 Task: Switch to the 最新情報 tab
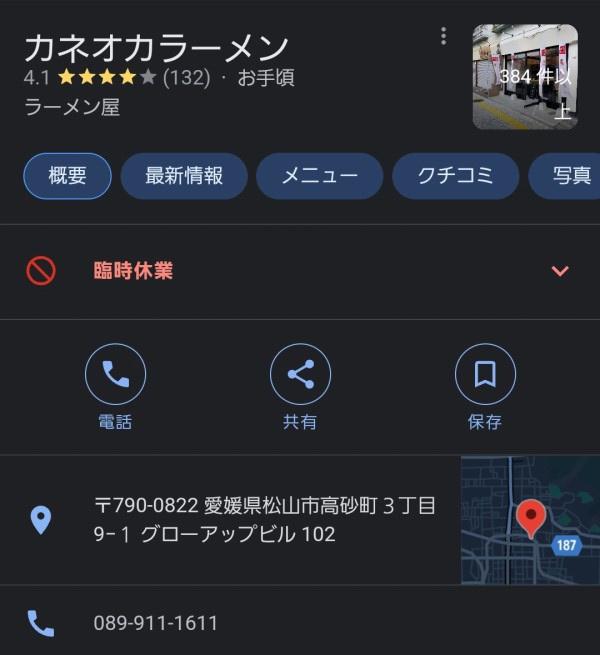pos(184,176)
